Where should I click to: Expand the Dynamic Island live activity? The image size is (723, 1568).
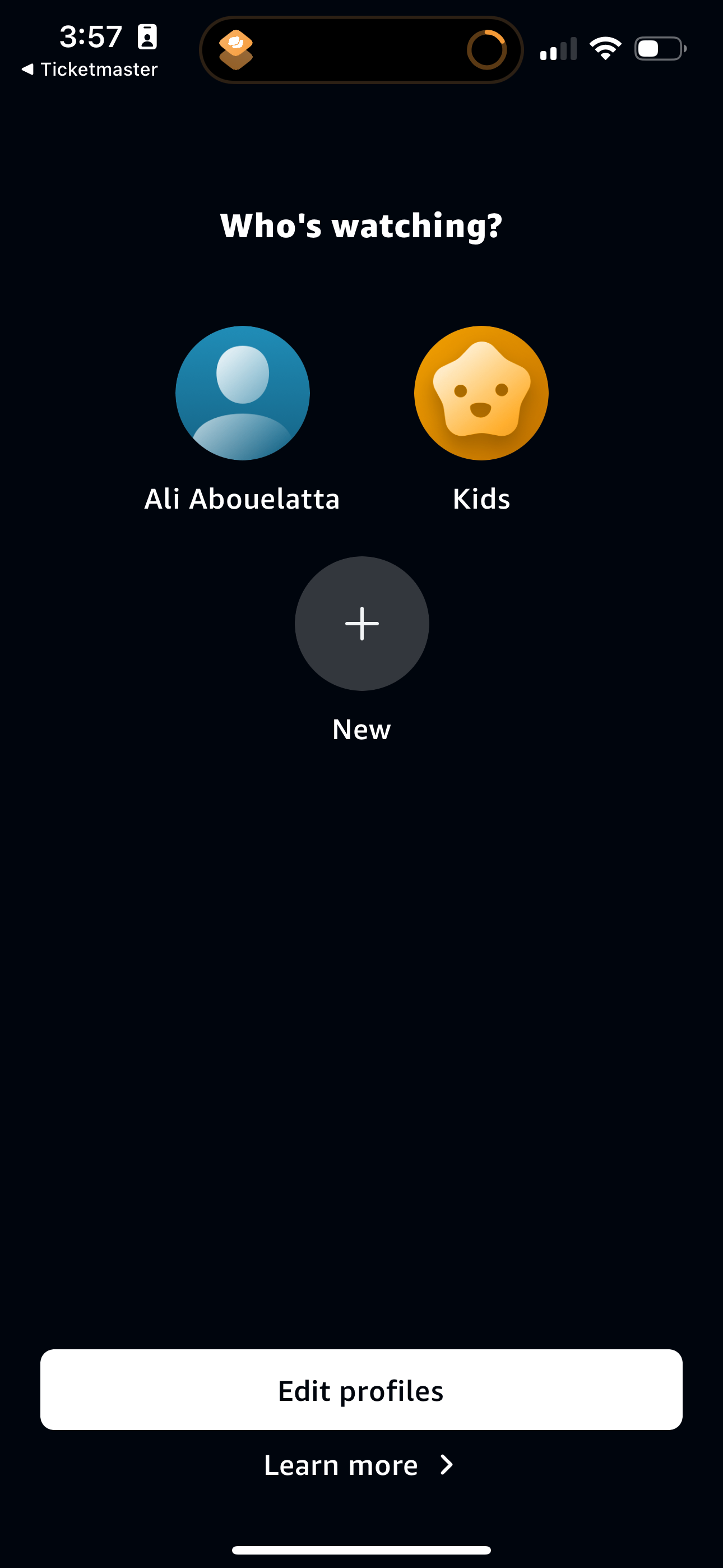coord(361,50)
